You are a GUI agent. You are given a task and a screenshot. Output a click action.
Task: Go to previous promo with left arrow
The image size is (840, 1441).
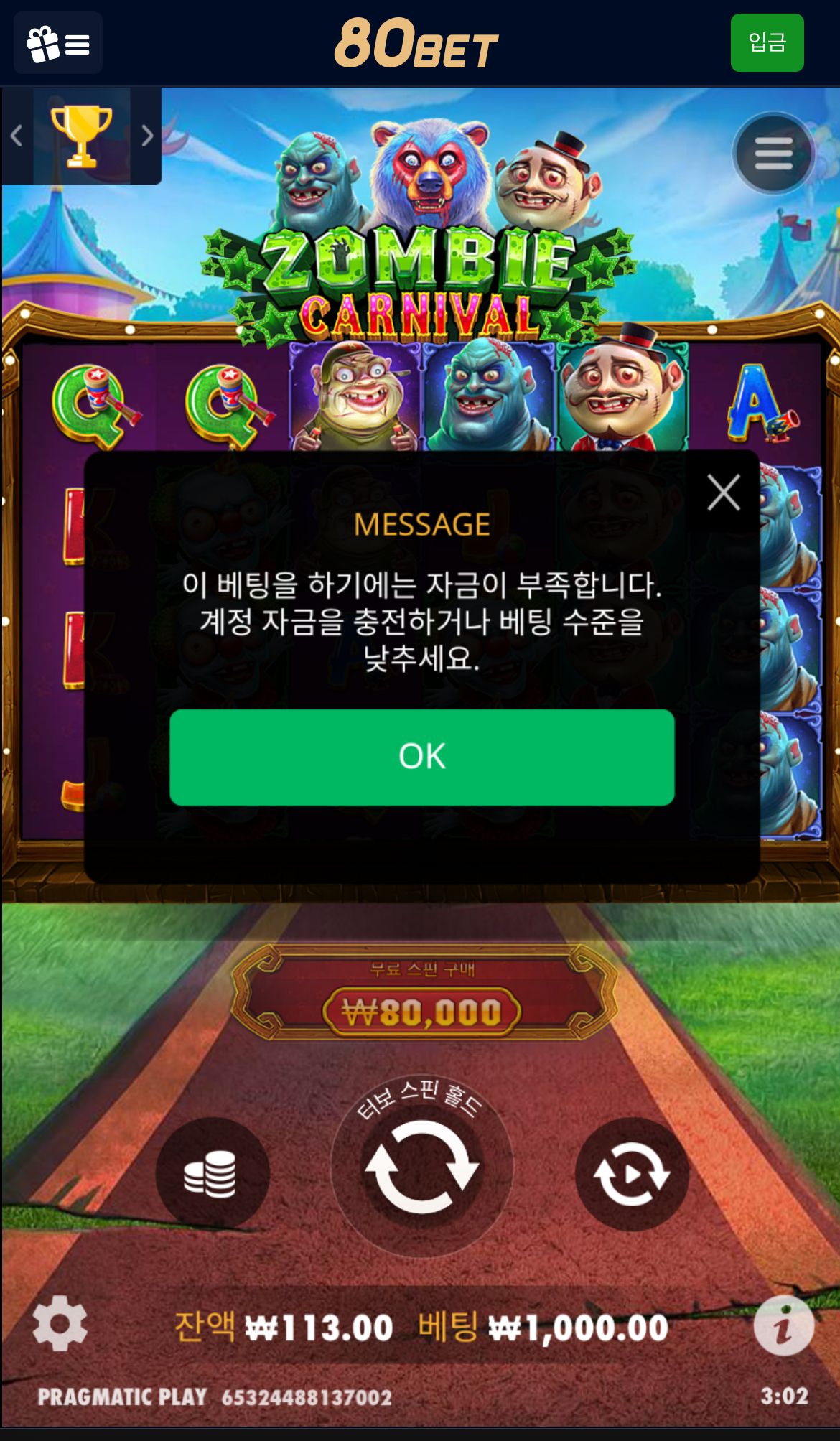(17, 136)
